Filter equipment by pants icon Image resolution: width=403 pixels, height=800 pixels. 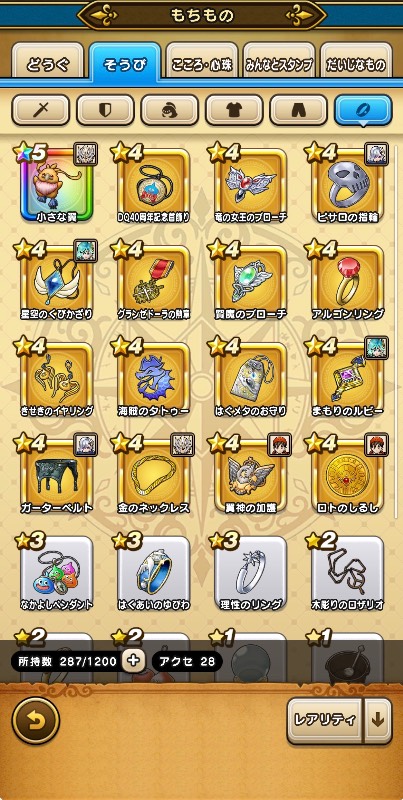[298, 110]
